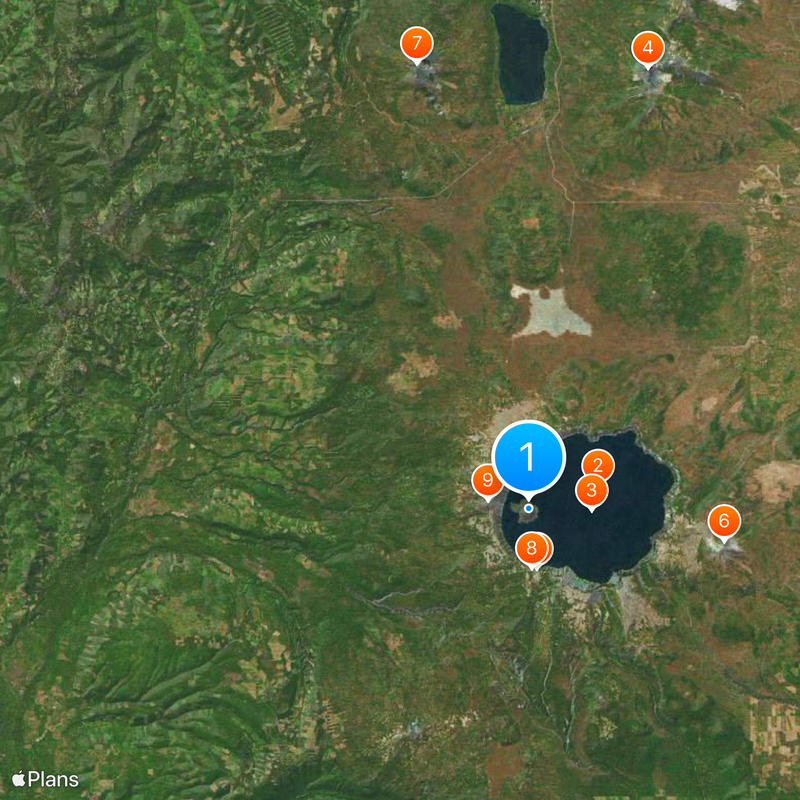
Task: Tap map pin number 2
Action: [599, 464]
